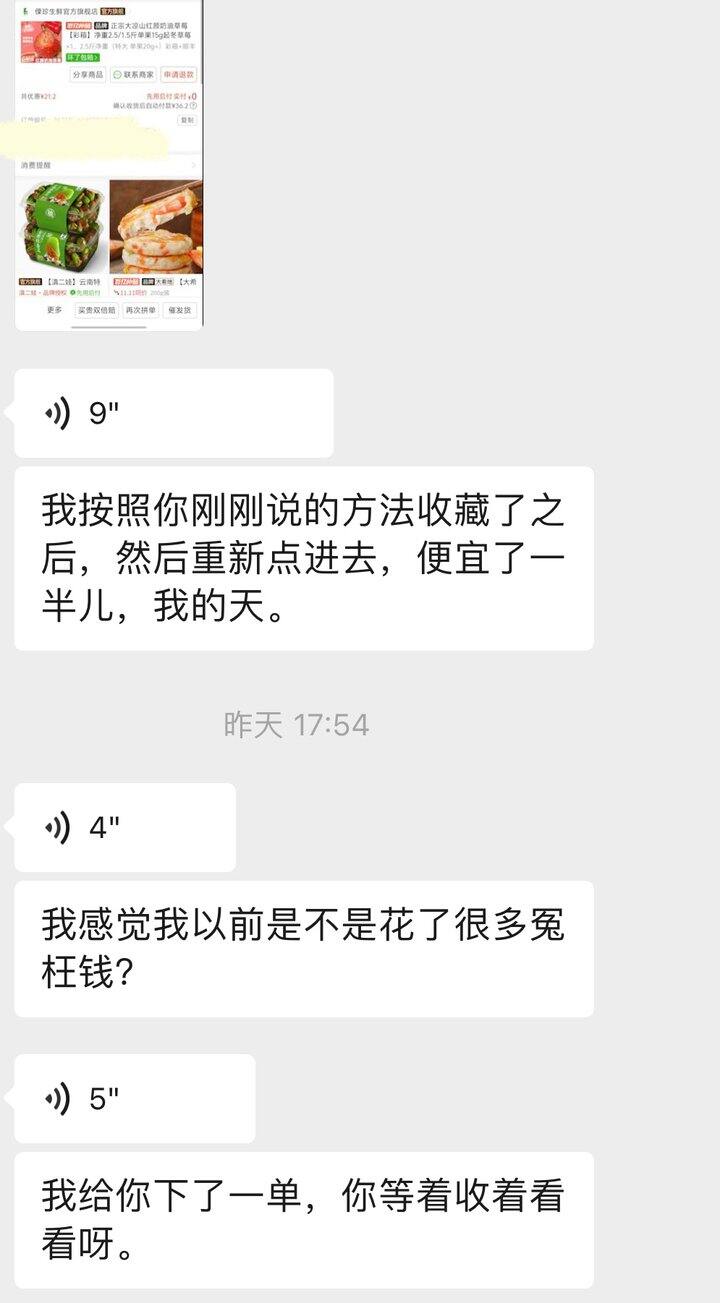Image resolution: width=720 pixels, height=1303 pixels.
Task: Play the 5-second voice message
Action: (135, 1098)
